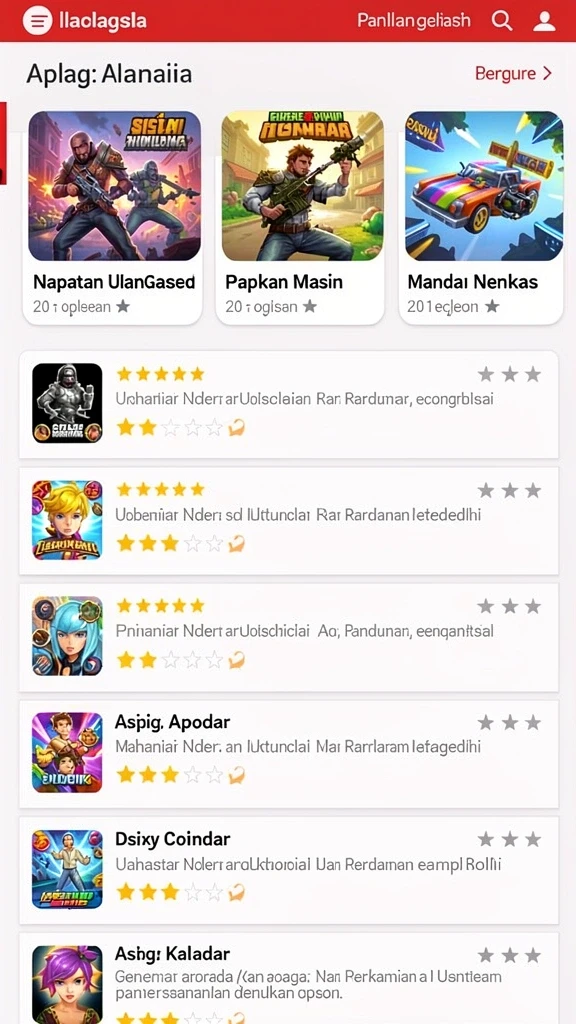Viewport: 576px width, 1024px height.
Task: Open the Napatan UlanGased game card
Action: coord(114,217)
